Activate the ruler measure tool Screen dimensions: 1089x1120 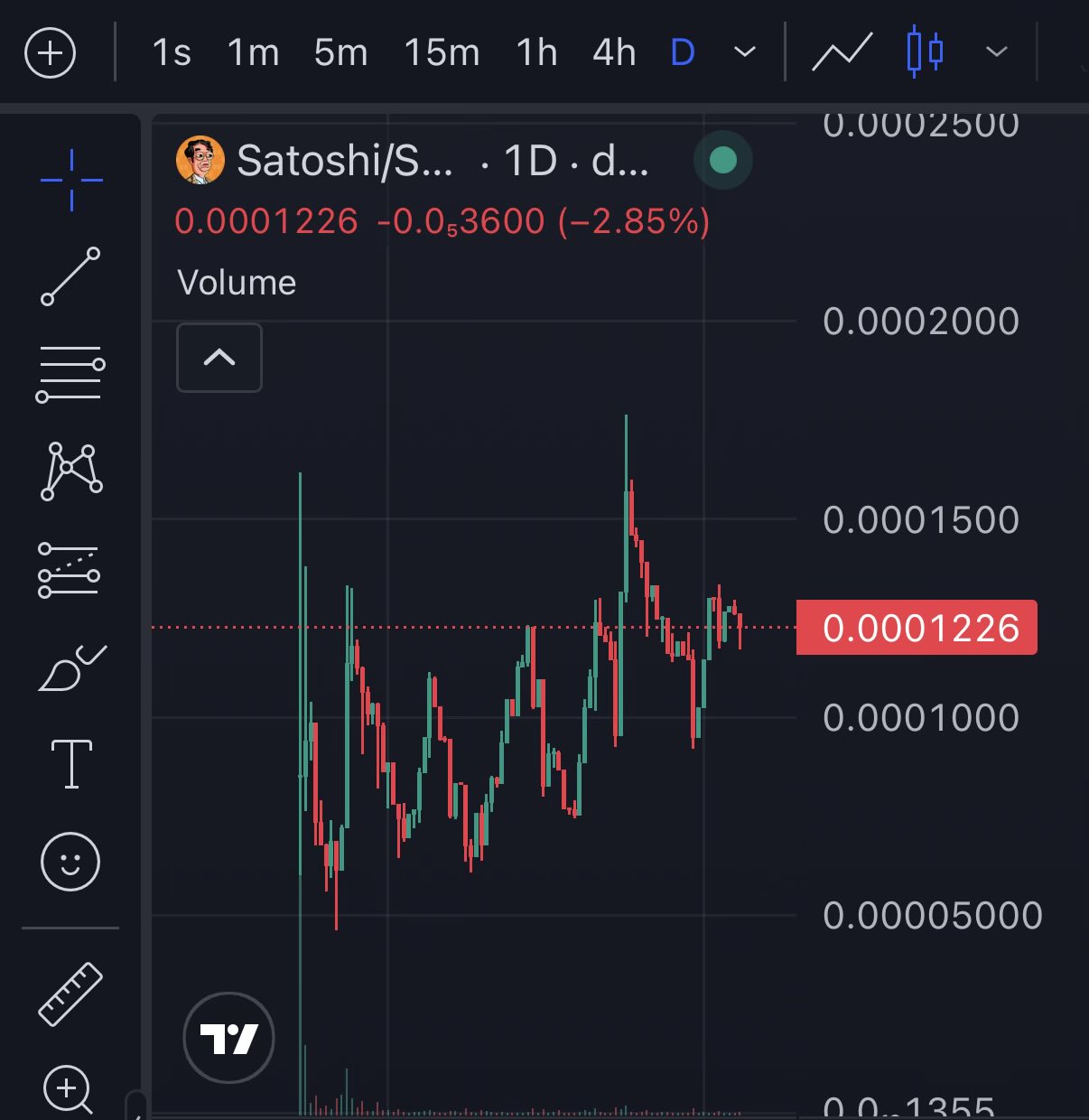(x=70, y=994)
